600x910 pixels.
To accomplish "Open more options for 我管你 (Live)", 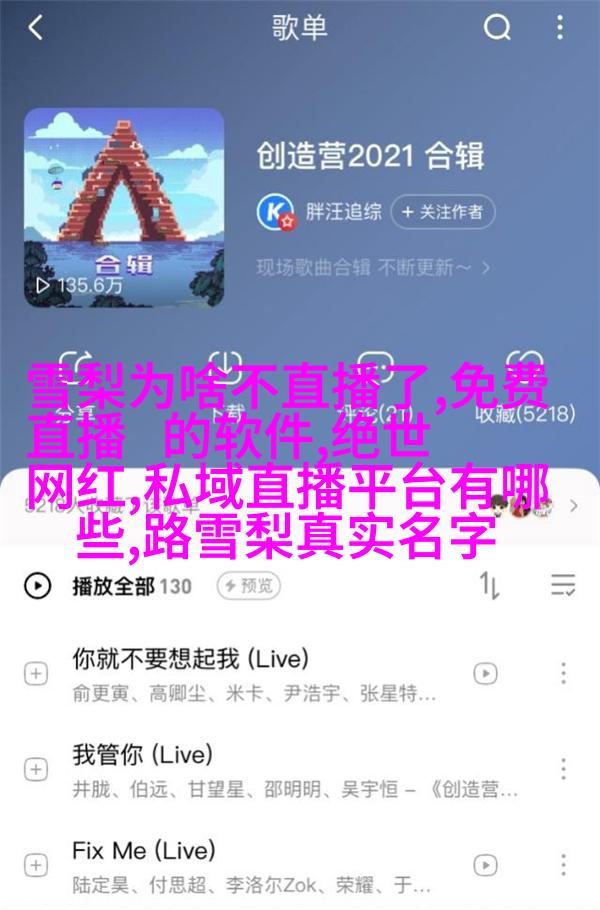I will 565,770.
